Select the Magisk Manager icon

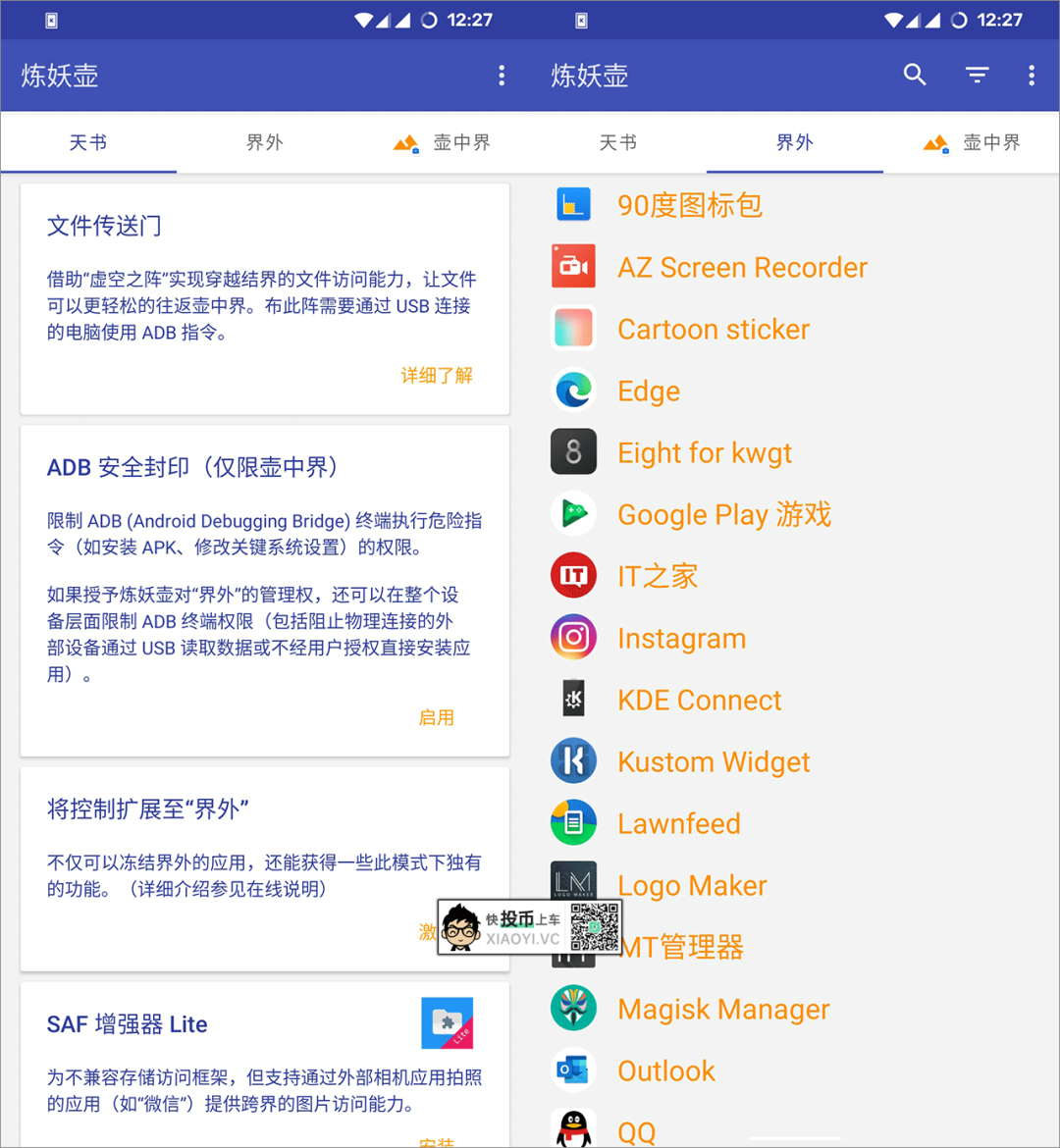click(574, 1008)
